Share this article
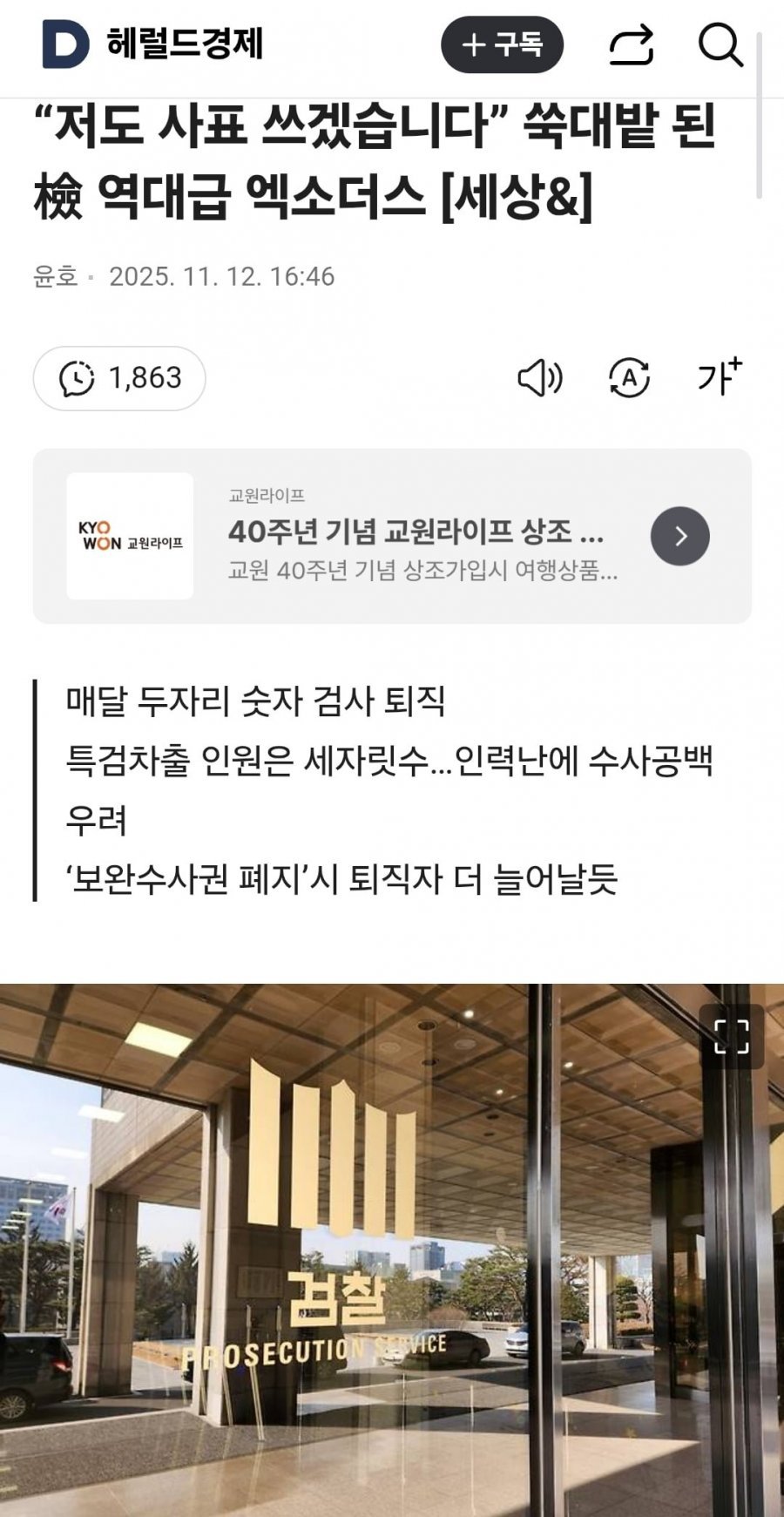 [631, 45]
